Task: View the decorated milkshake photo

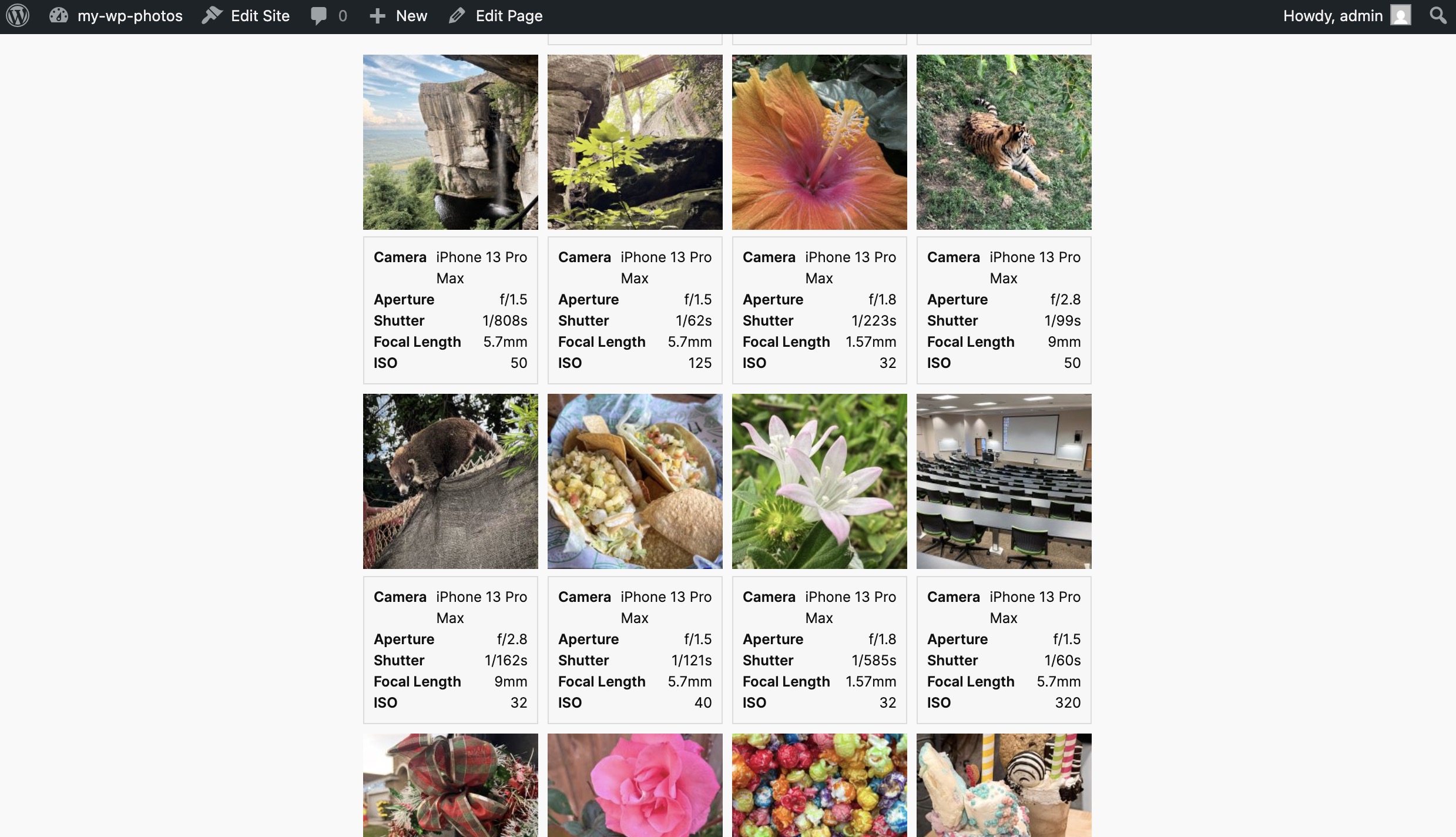Action: tap(1004, 785)
